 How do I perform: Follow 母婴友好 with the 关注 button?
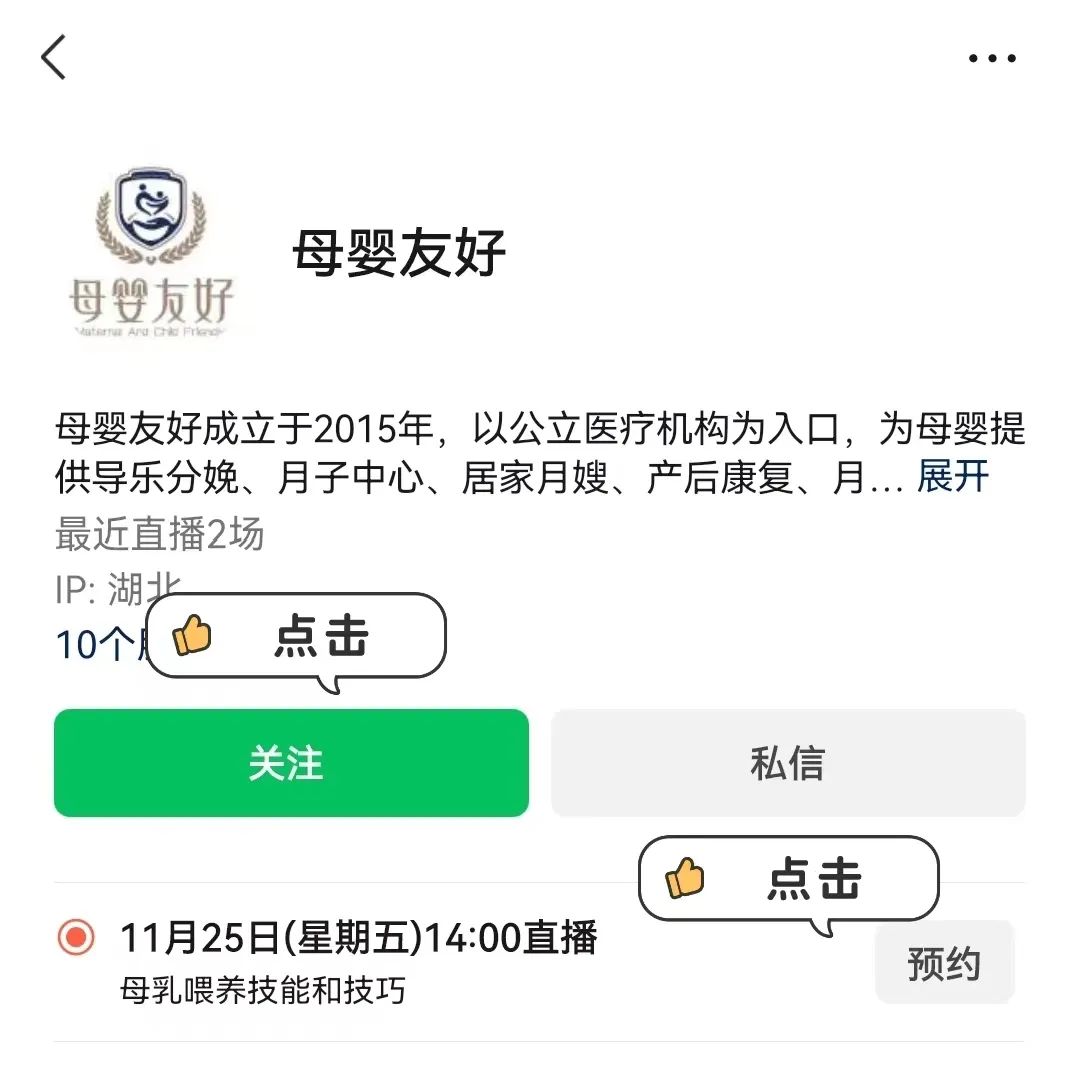click(290, 763)
